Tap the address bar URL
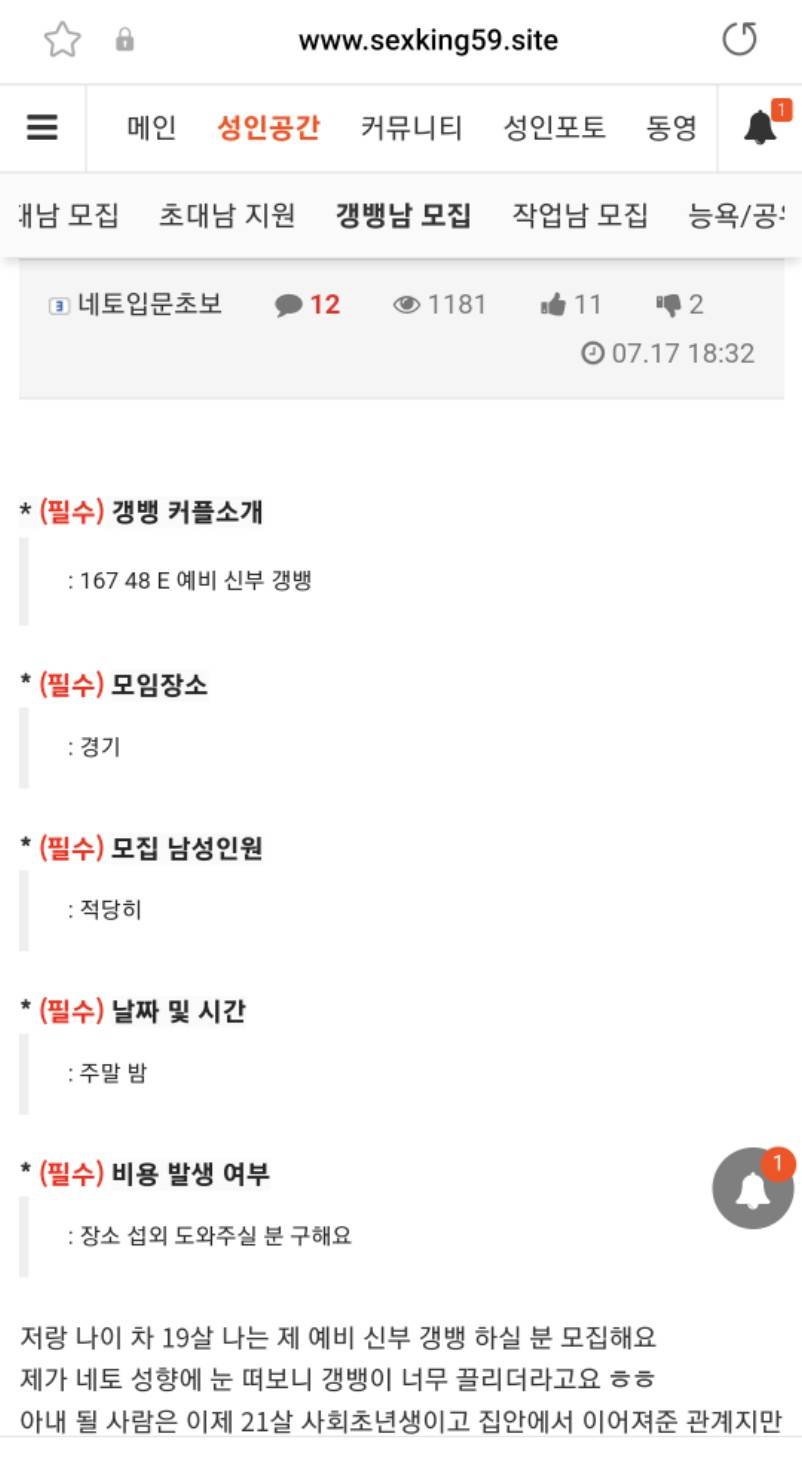Viewport: 802px width, 1457px height. coord(428,41)
